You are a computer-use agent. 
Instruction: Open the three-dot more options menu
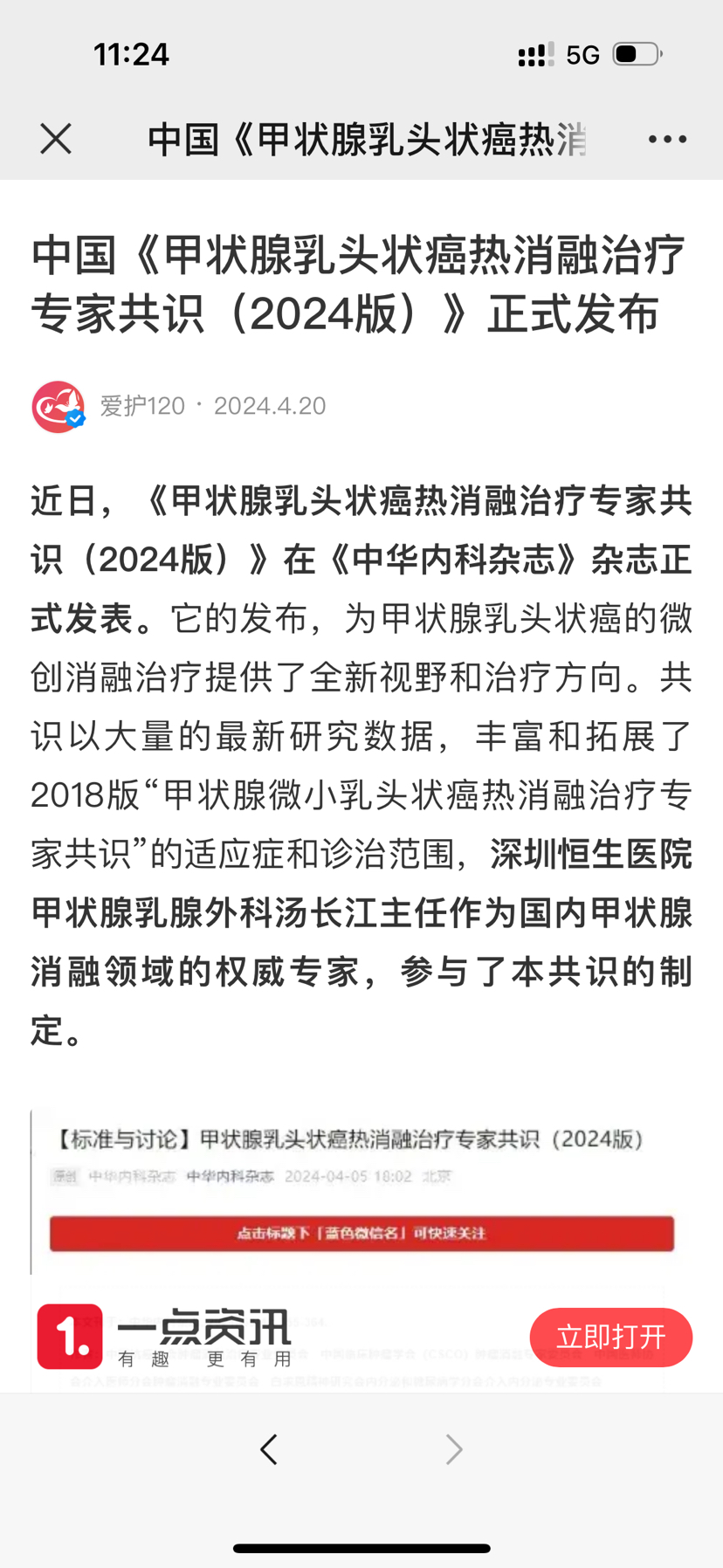667,139
